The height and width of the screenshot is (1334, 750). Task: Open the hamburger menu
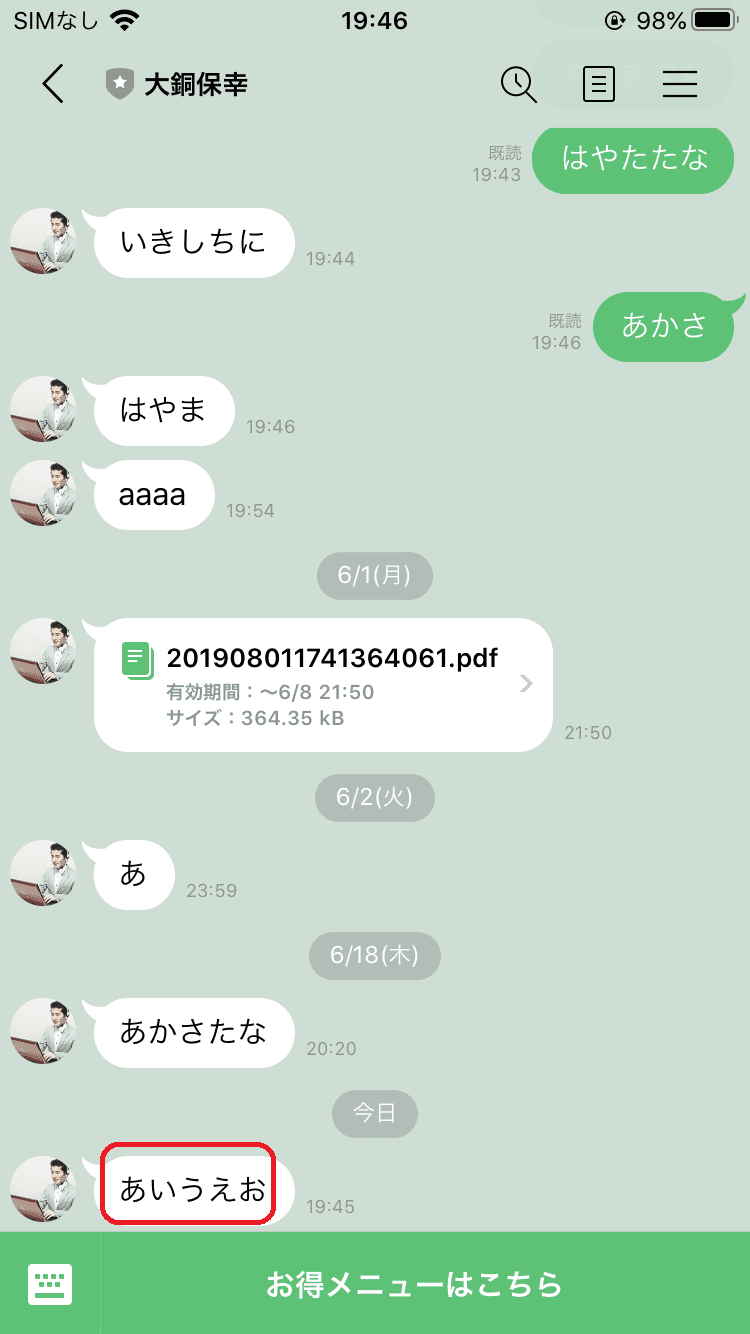coord(680,84)
